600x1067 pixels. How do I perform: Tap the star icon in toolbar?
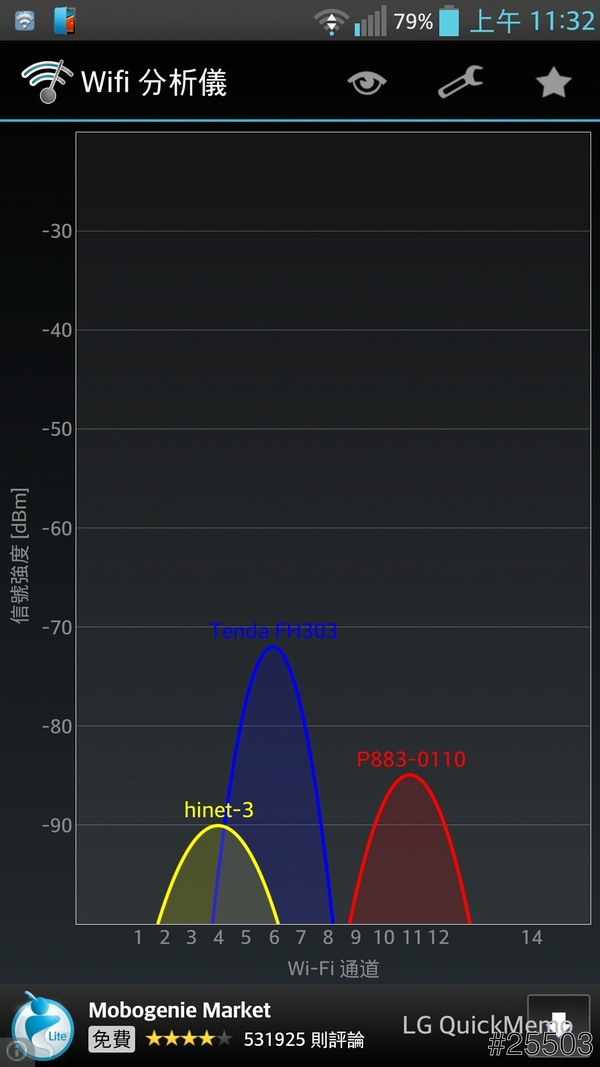pyautogui.click(x=554, y=82)
